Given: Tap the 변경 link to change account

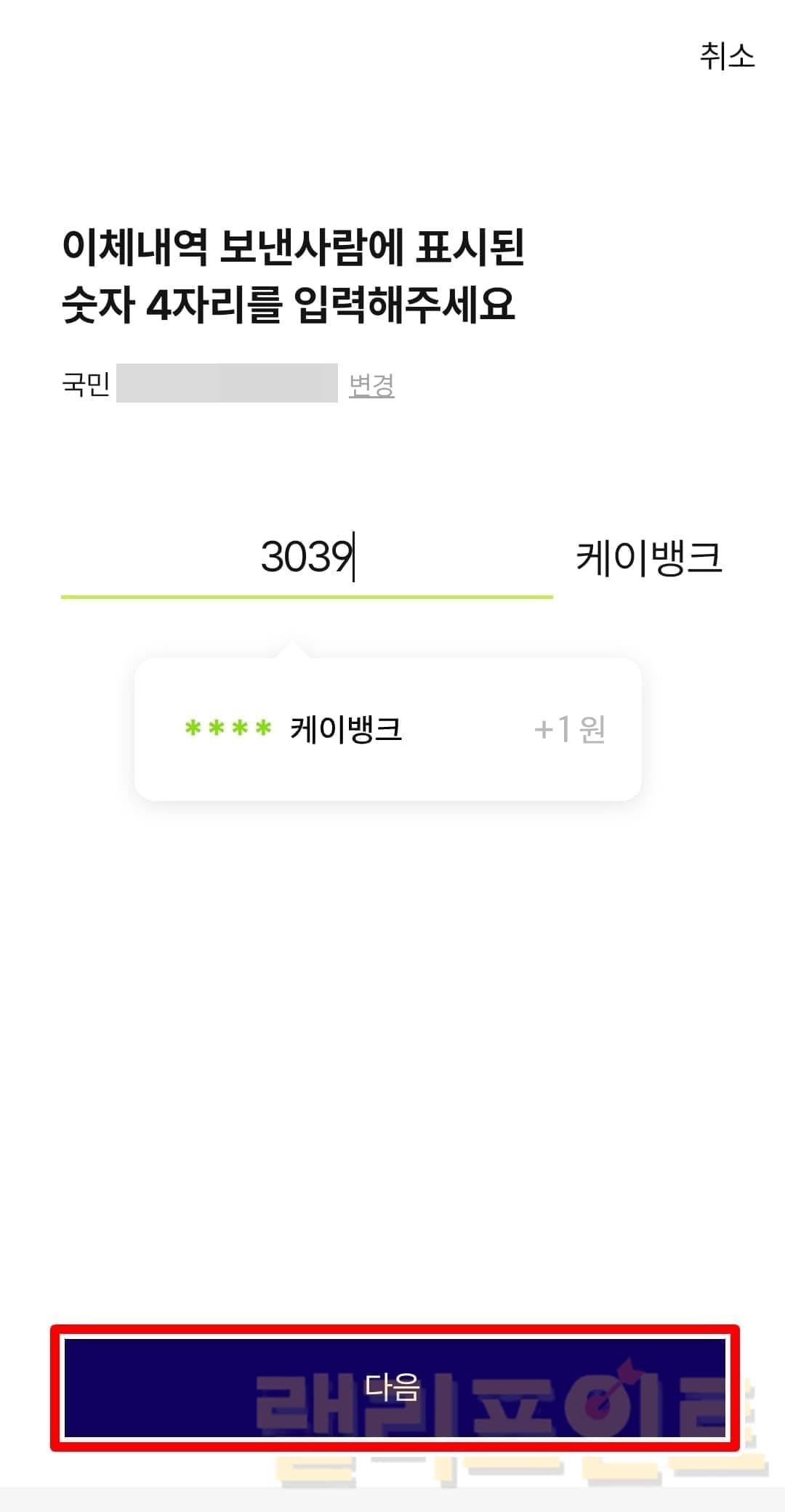Looking at the screenshot, I should [371, 385].
